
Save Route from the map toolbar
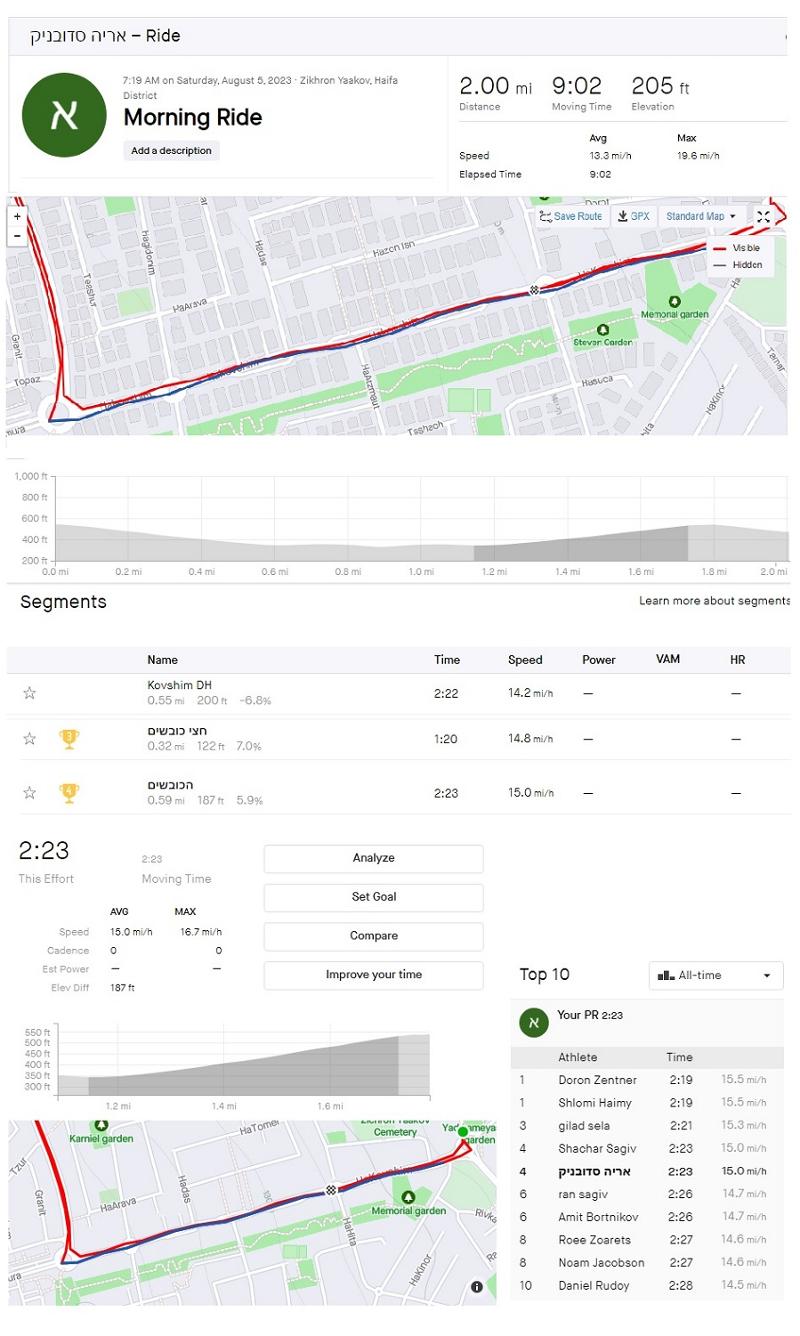[x=571, y=216]
